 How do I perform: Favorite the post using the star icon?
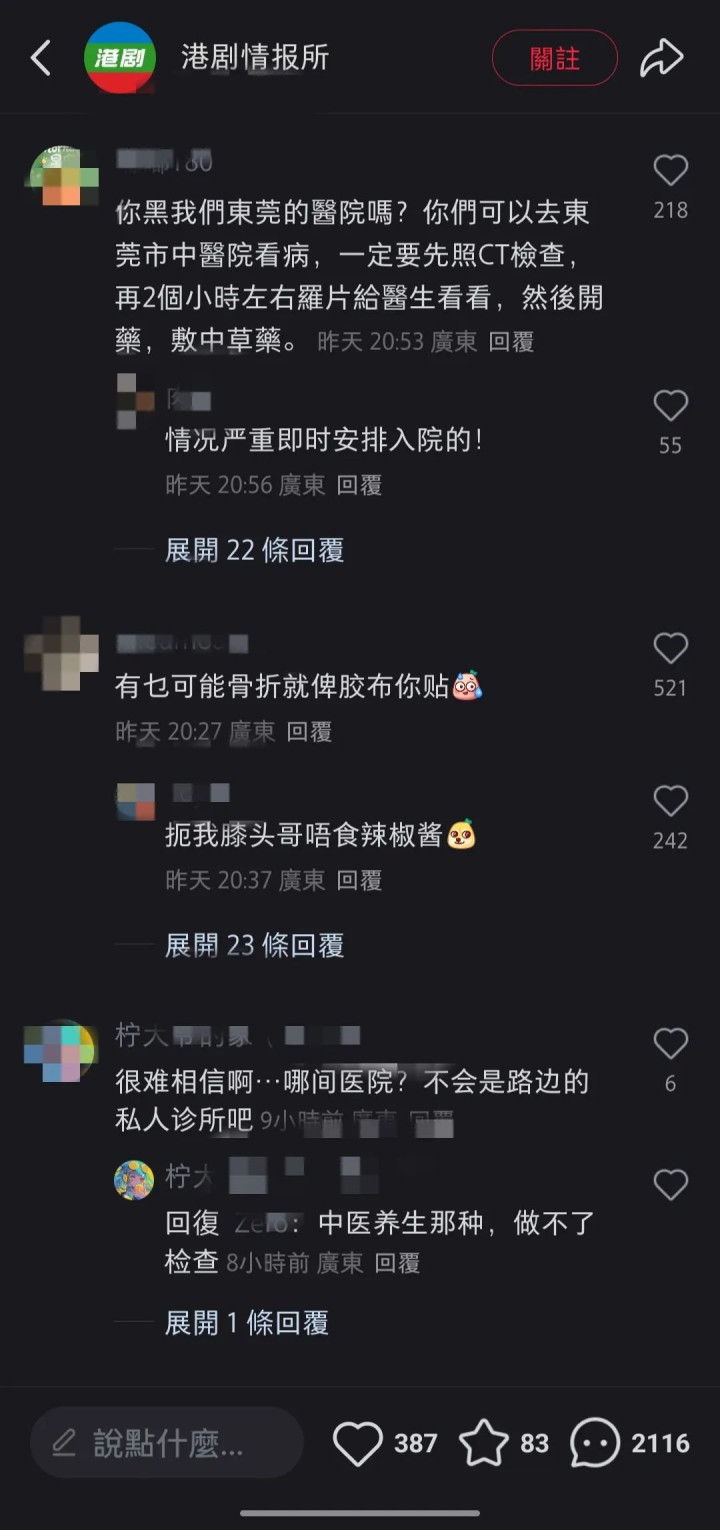[x=483, y=1443]
